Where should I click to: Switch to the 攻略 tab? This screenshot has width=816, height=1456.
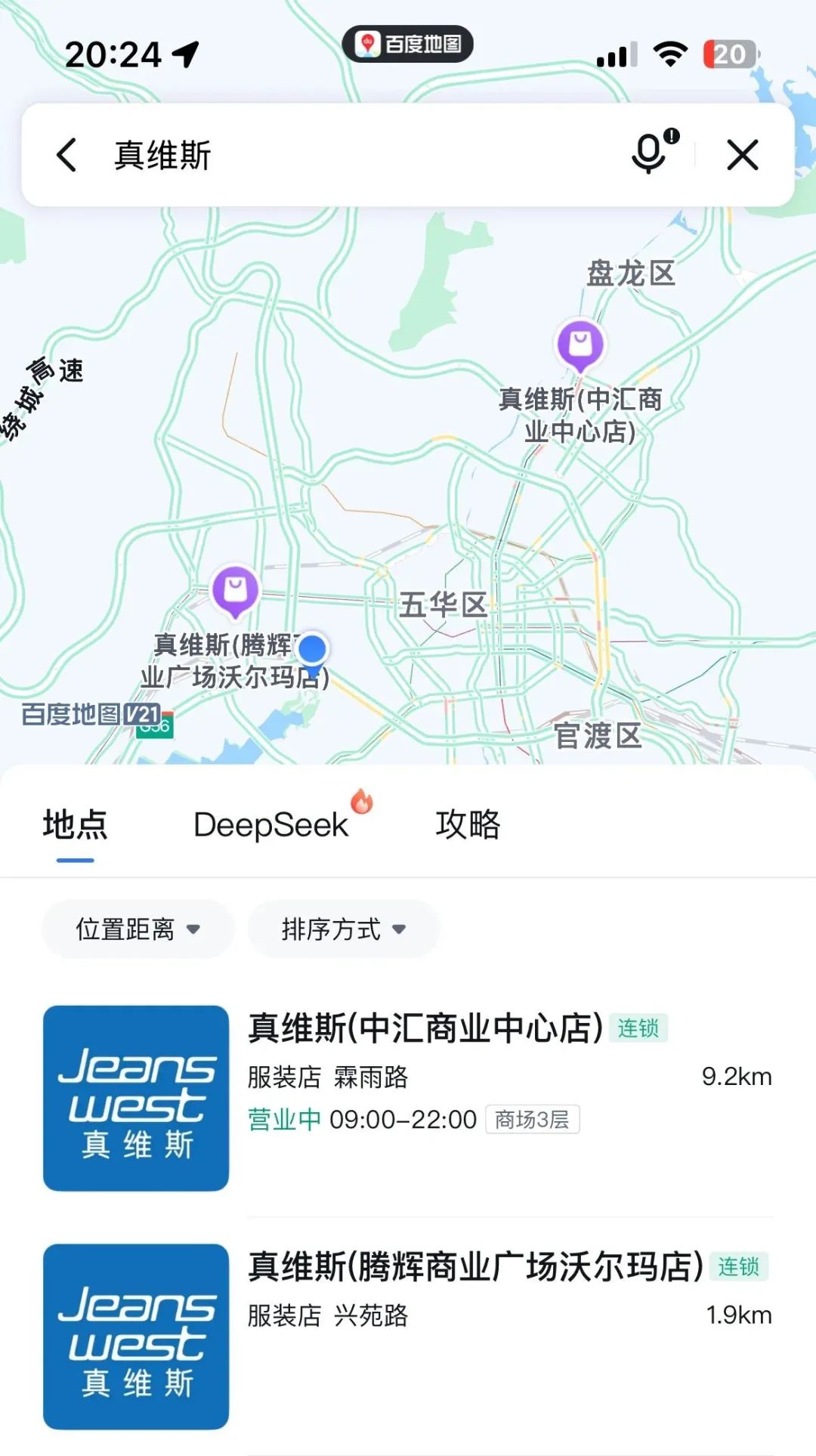click(468, 825)
